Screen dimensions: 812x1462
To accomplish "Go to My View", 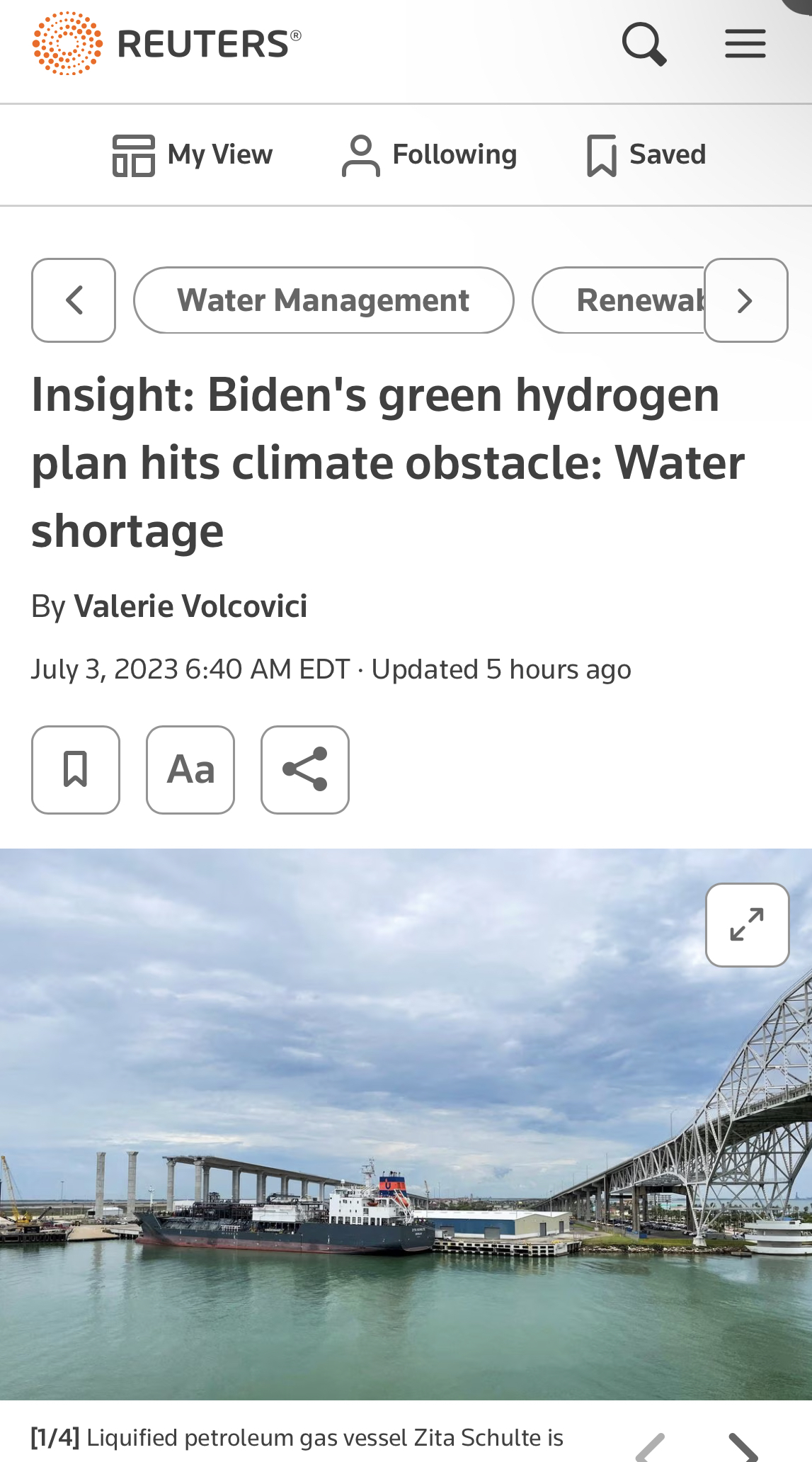I will coord(193,155).
